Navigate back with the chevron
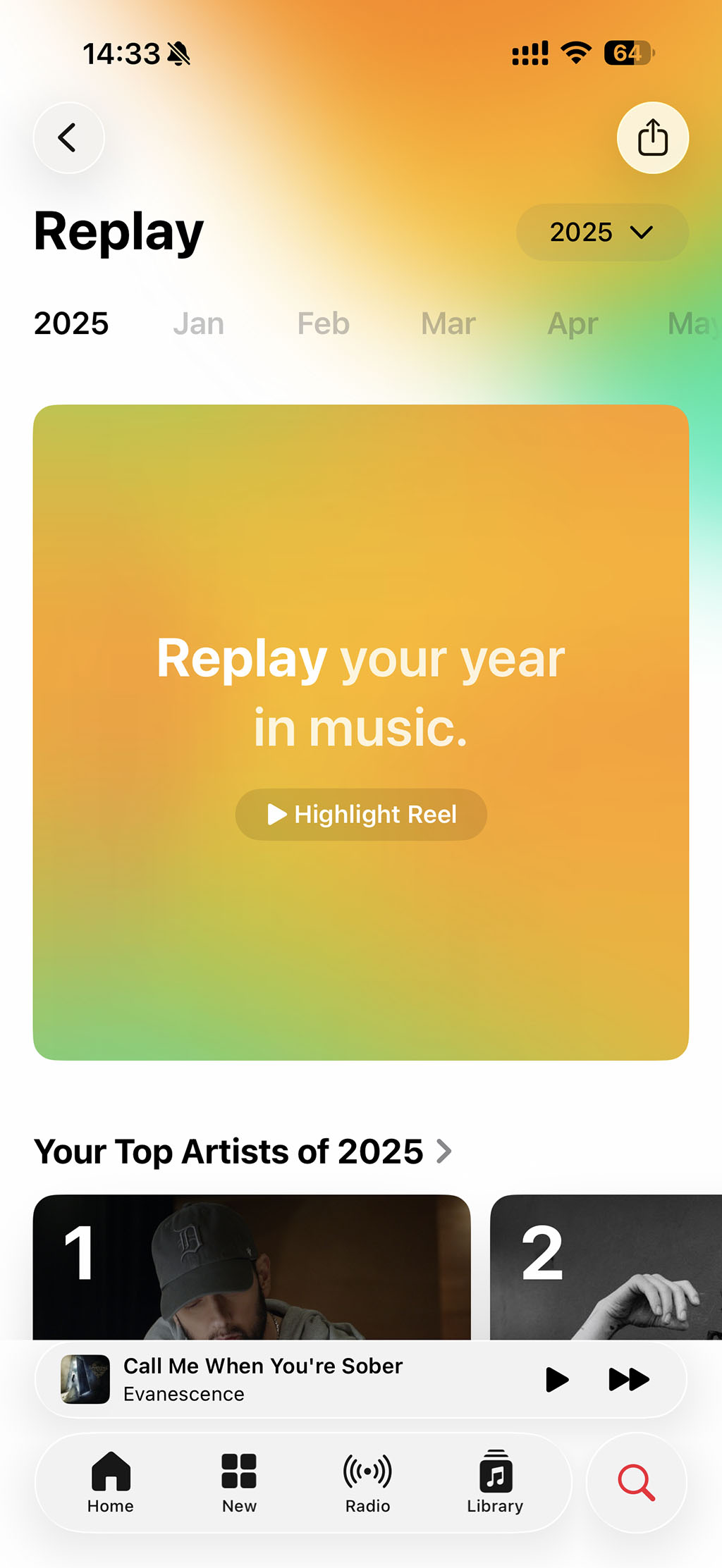 pyautogui.click(x=68, y=137)
